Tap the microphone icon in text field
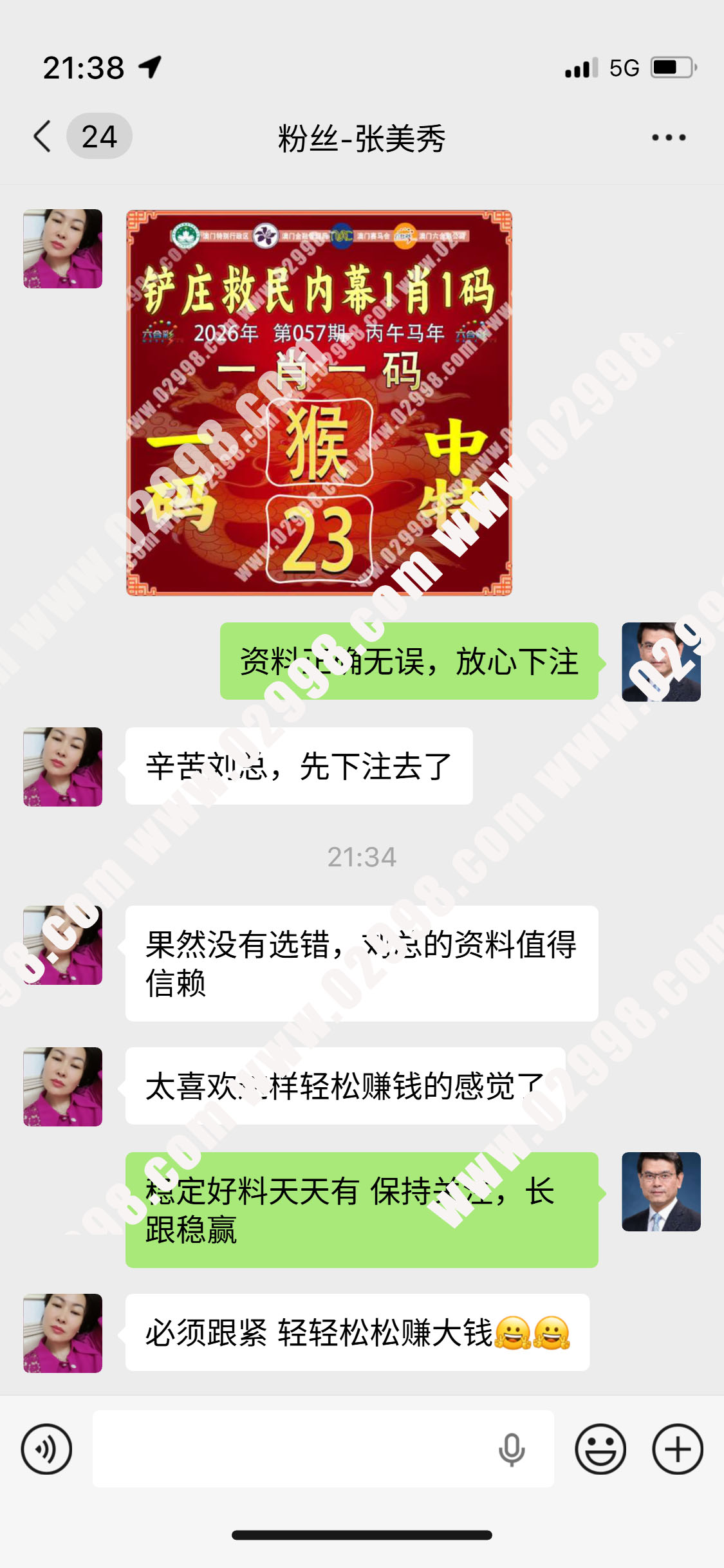 (x=512, y=1449)
